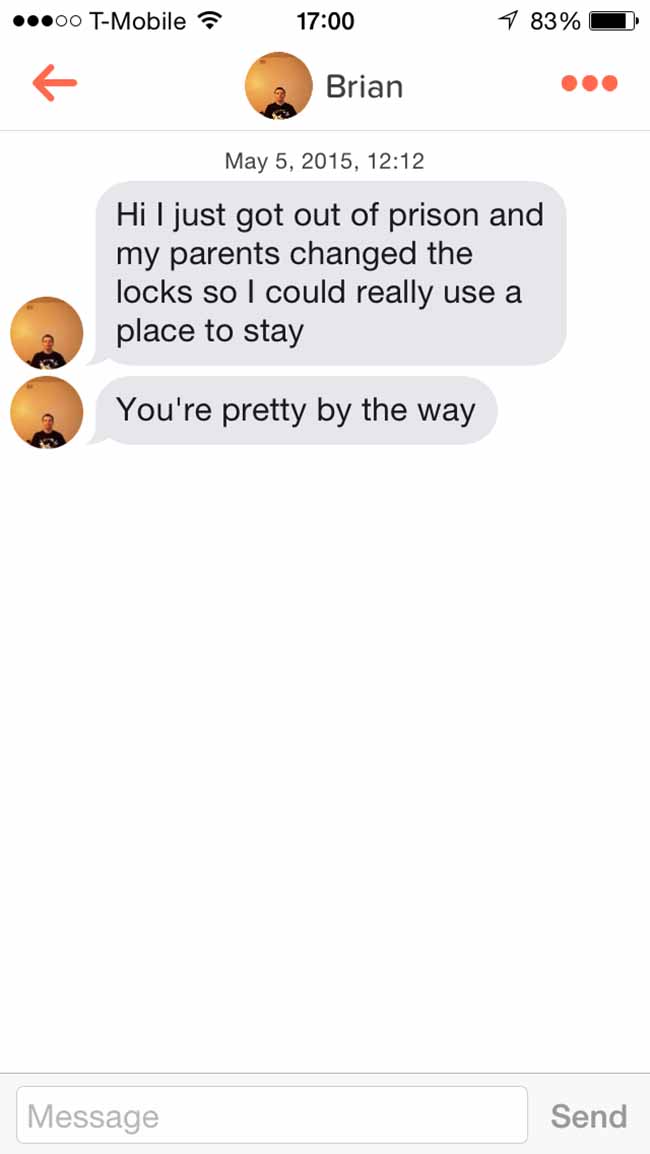Open the three-dot options menu
The height and width of the screenshot is (1154, 650).
pos(589,83)
